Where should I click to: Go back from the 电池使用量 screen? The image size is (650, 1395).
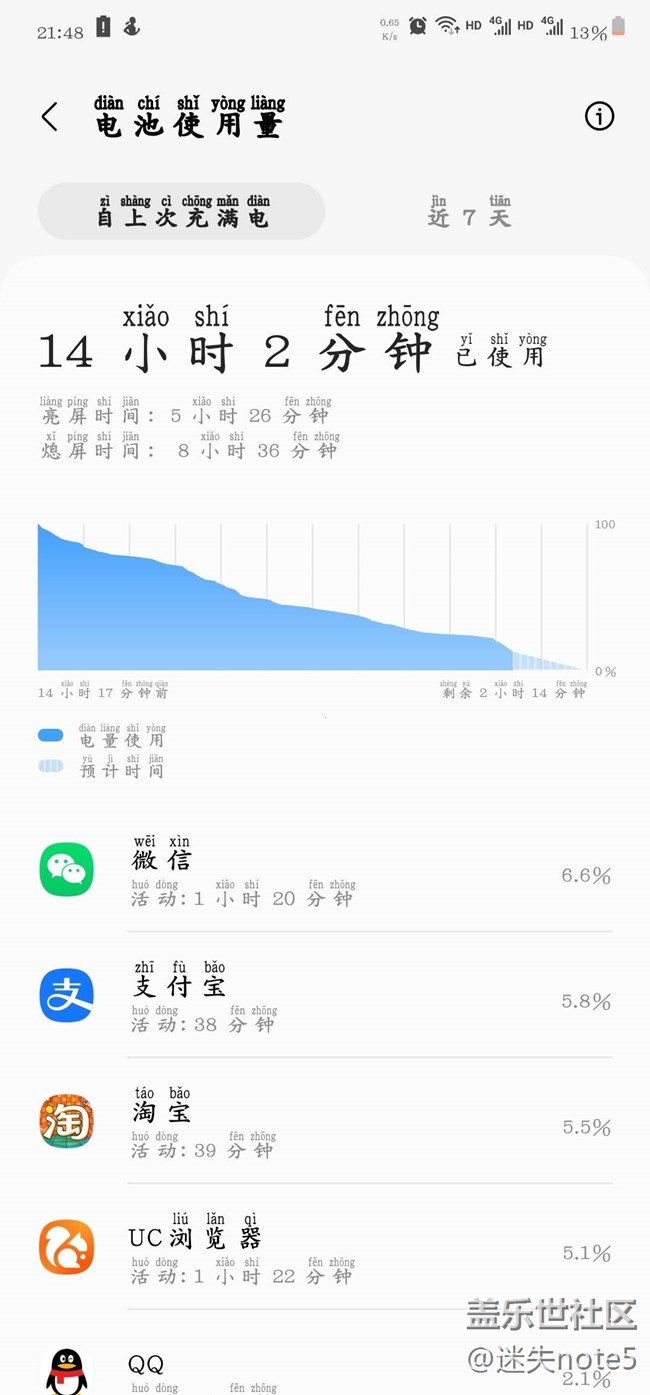click(49, 117)
